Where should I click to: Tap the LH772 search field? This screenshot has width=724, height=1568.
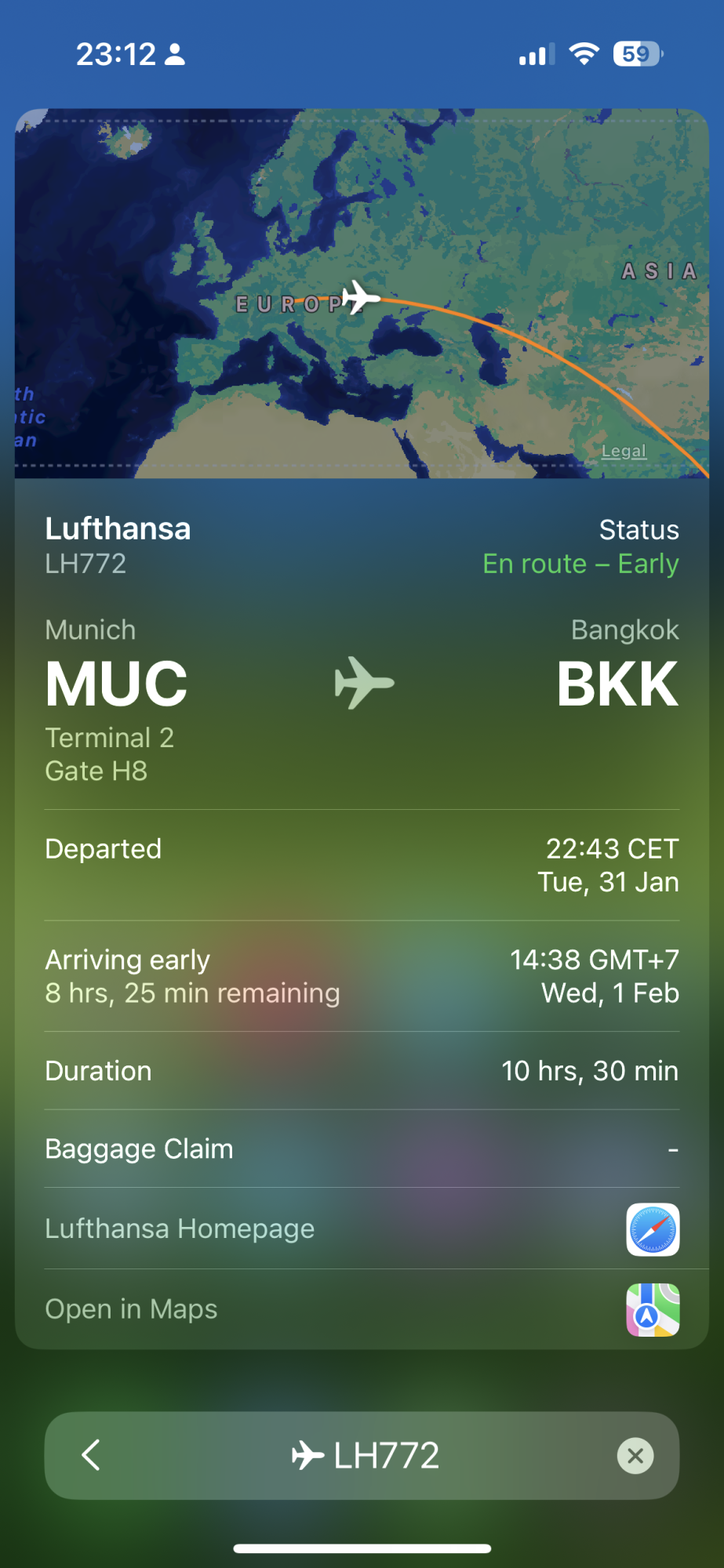[366, 1456]
